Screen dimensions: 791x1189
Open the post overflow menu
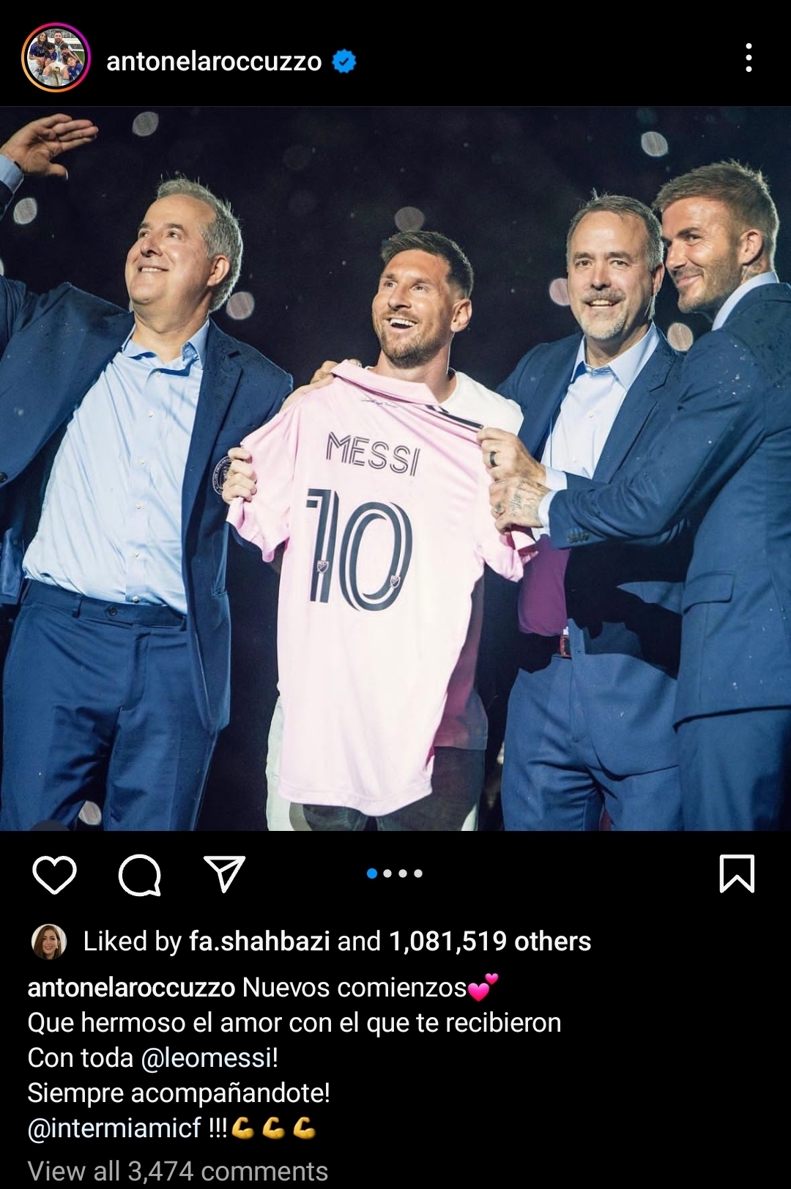pos(748,58)
